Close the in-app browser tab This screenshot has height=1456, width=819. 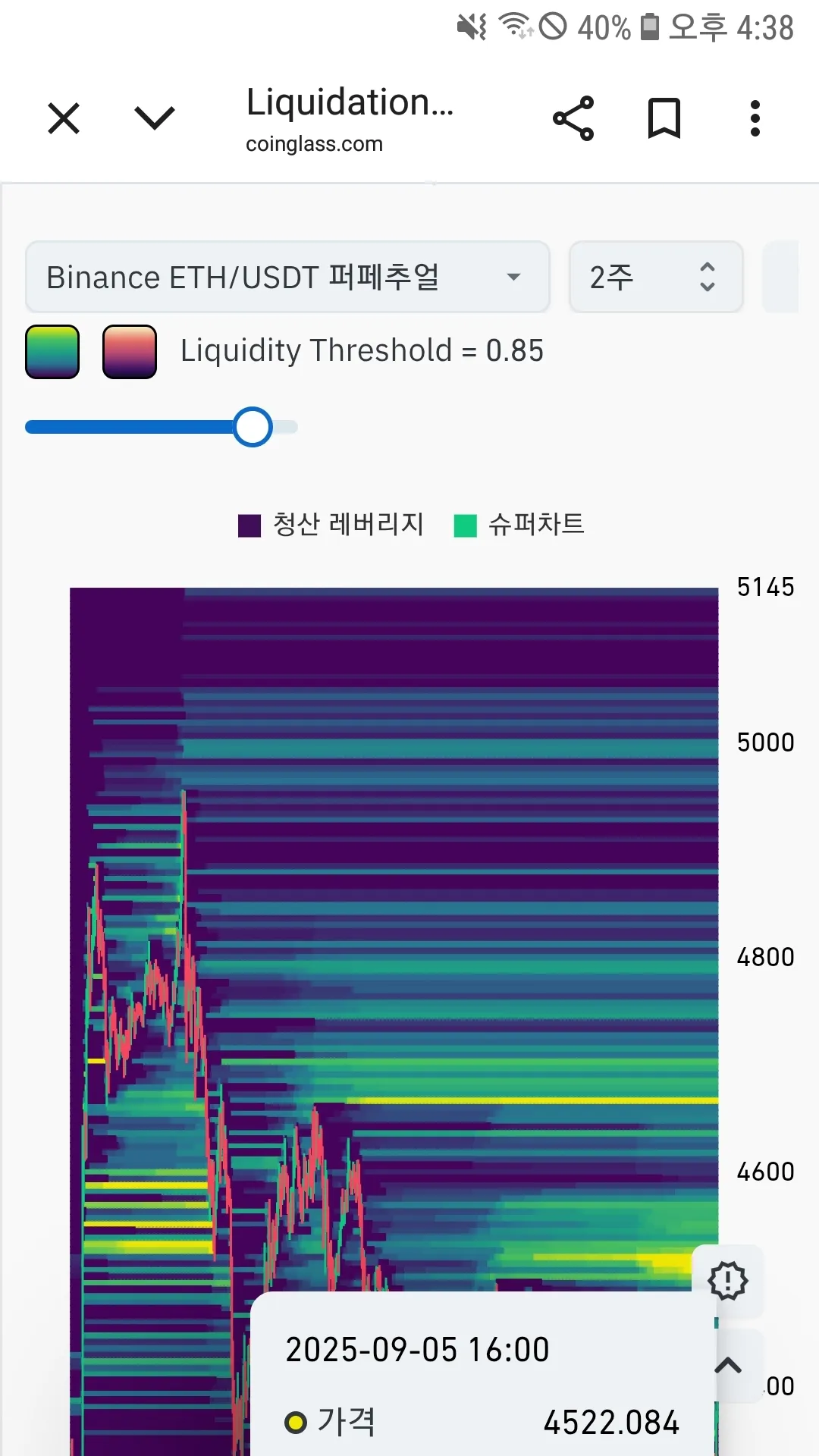tap(64, 119)
